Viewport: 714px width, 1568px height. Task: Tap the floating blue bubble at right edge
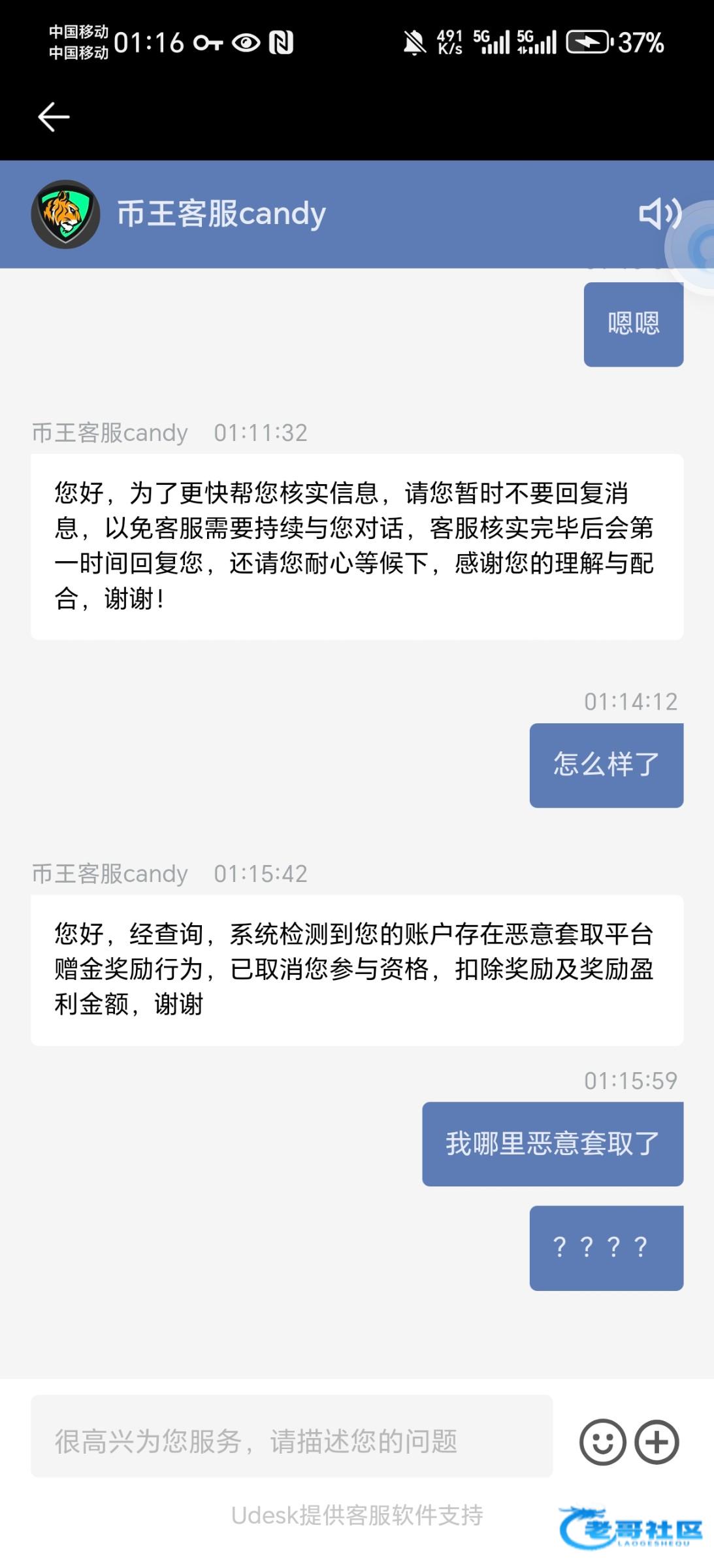tap(698, 248)
